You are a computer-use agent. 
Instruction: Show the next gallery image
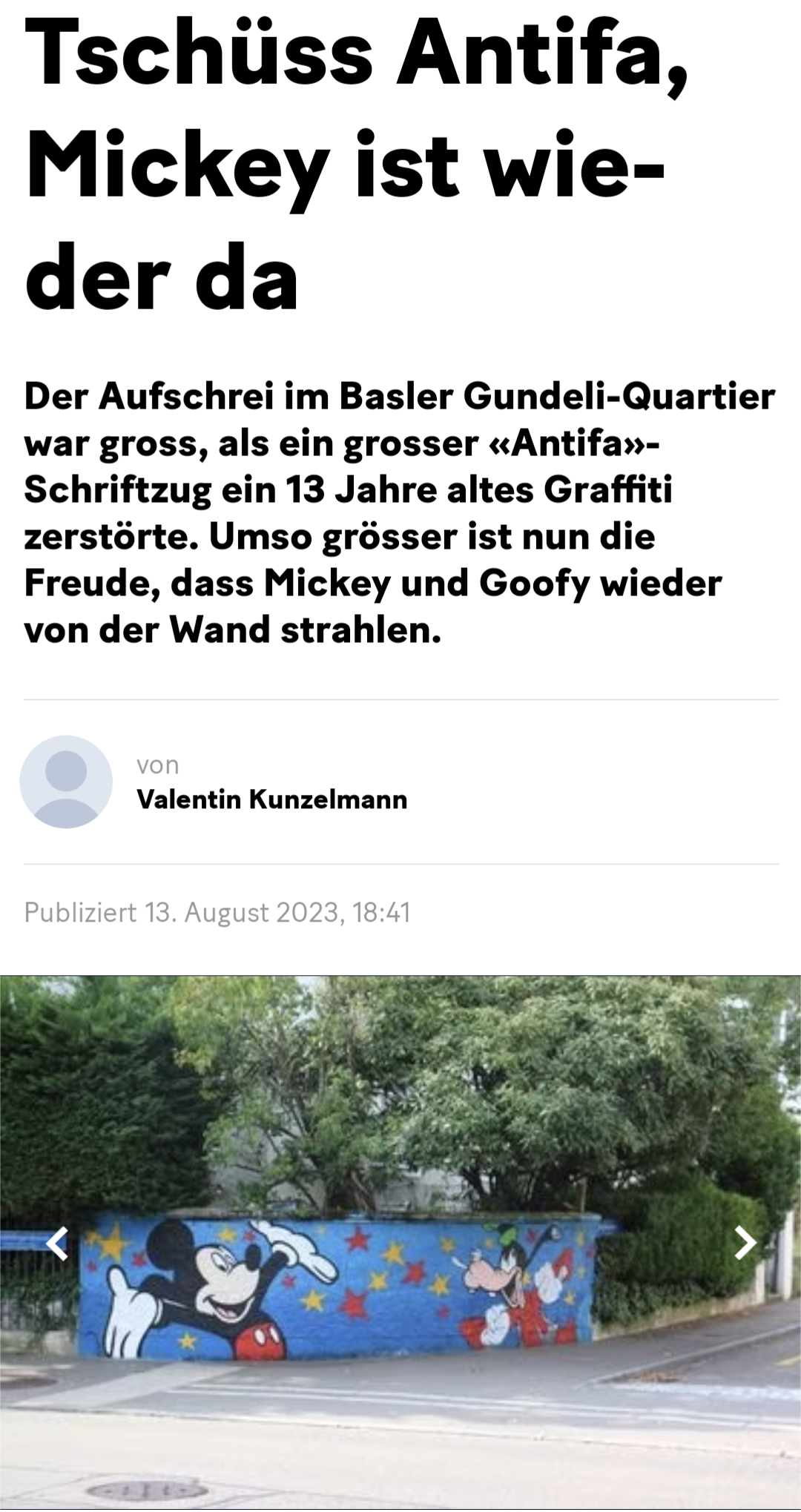745,1243
